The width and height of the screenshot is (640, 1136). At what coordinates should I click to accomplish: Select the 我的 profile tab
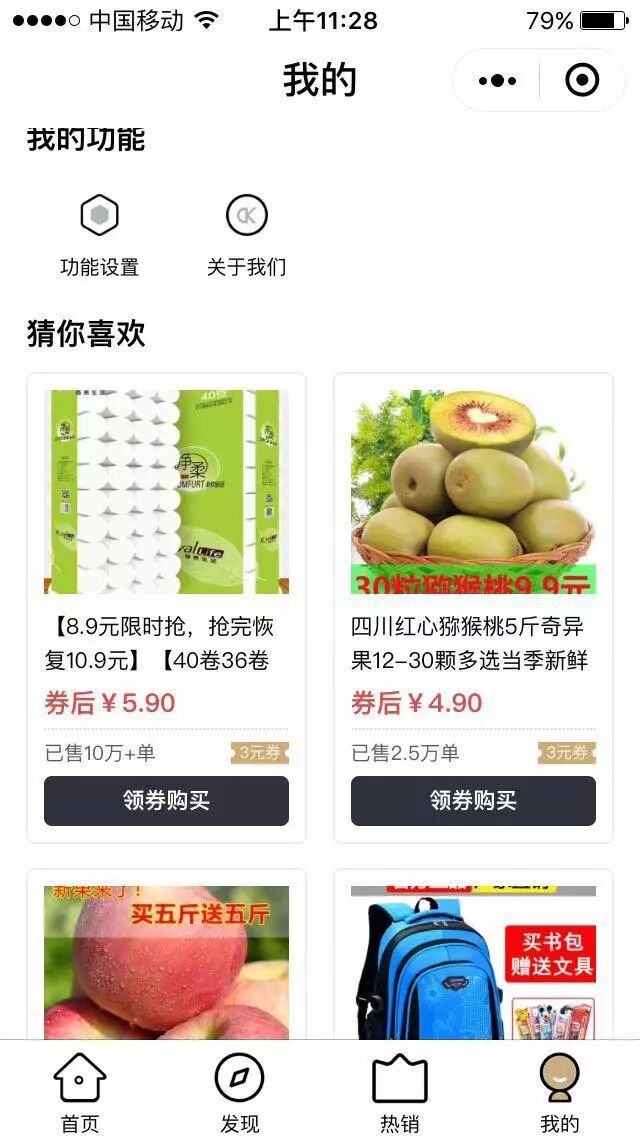coord(560,1090)
